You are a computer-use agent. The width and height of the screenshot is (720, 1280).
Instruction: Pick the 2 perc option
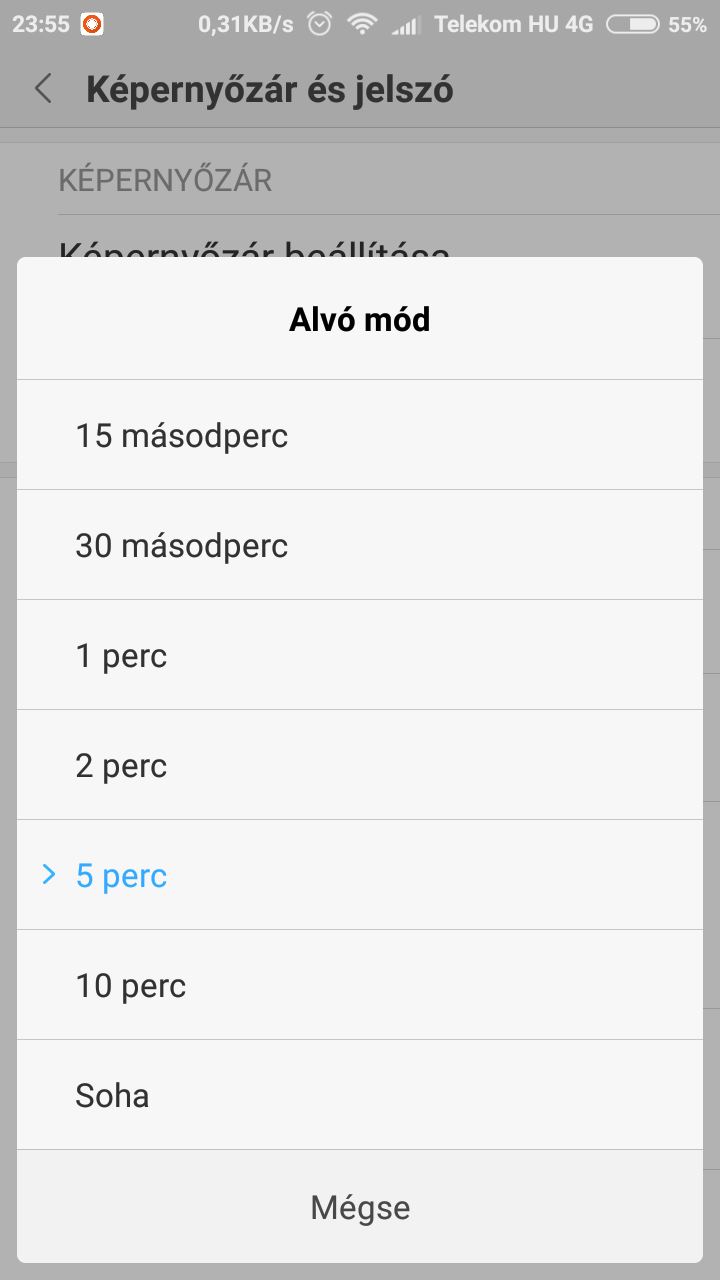360,765
